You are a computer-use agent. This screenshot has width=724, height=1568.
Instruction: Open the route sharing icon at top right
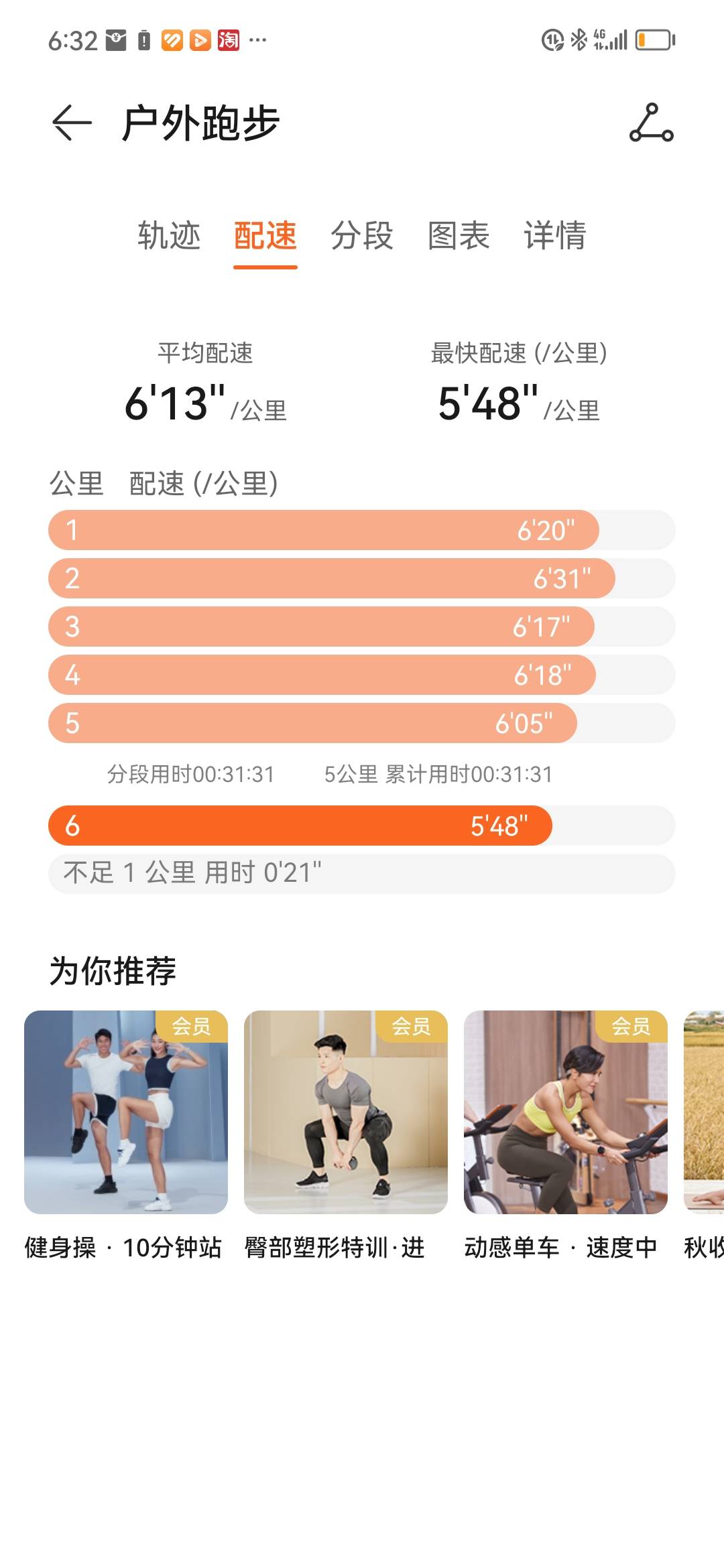(x=651, y=129)
